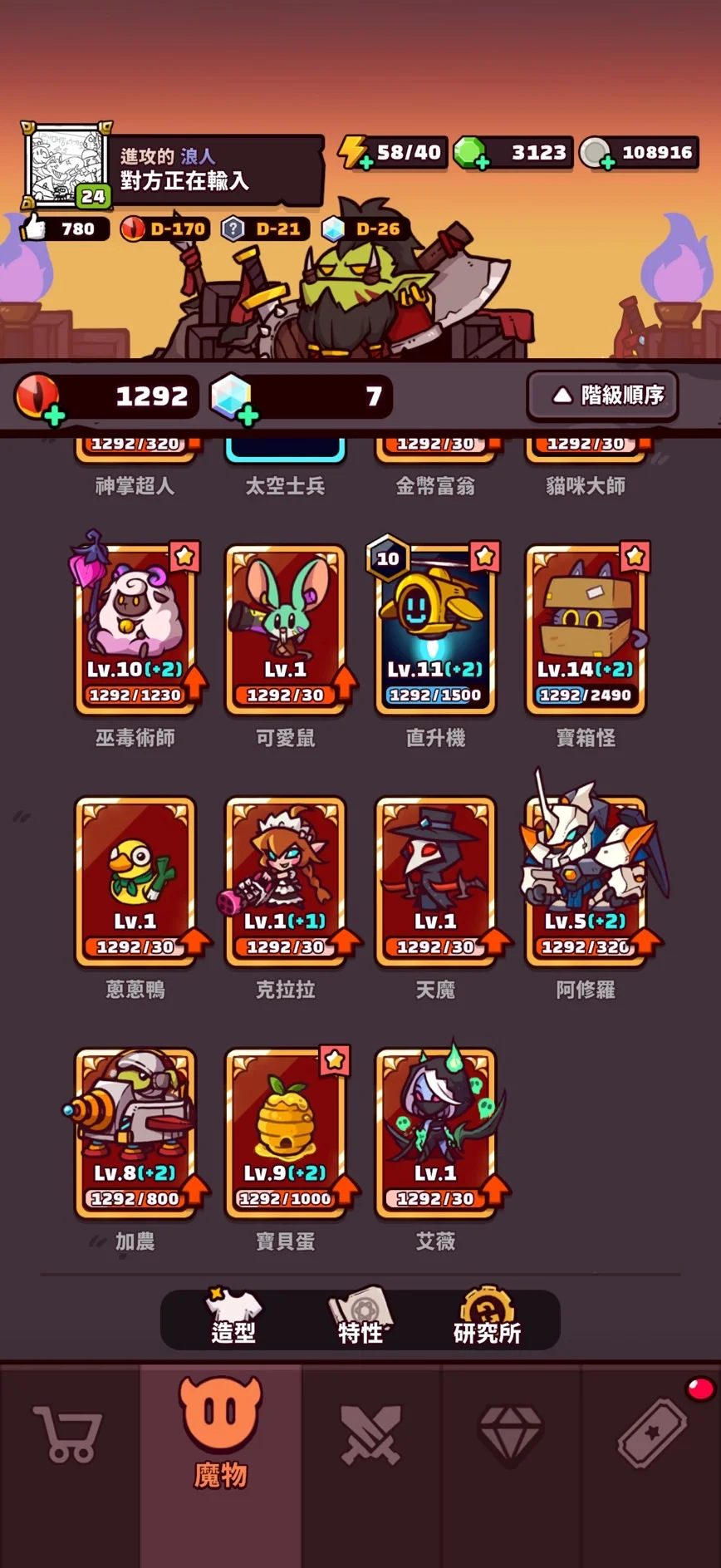
Task: Open the 造型 skins menu
Action: pyautogui.click(x=233, y=1319)
